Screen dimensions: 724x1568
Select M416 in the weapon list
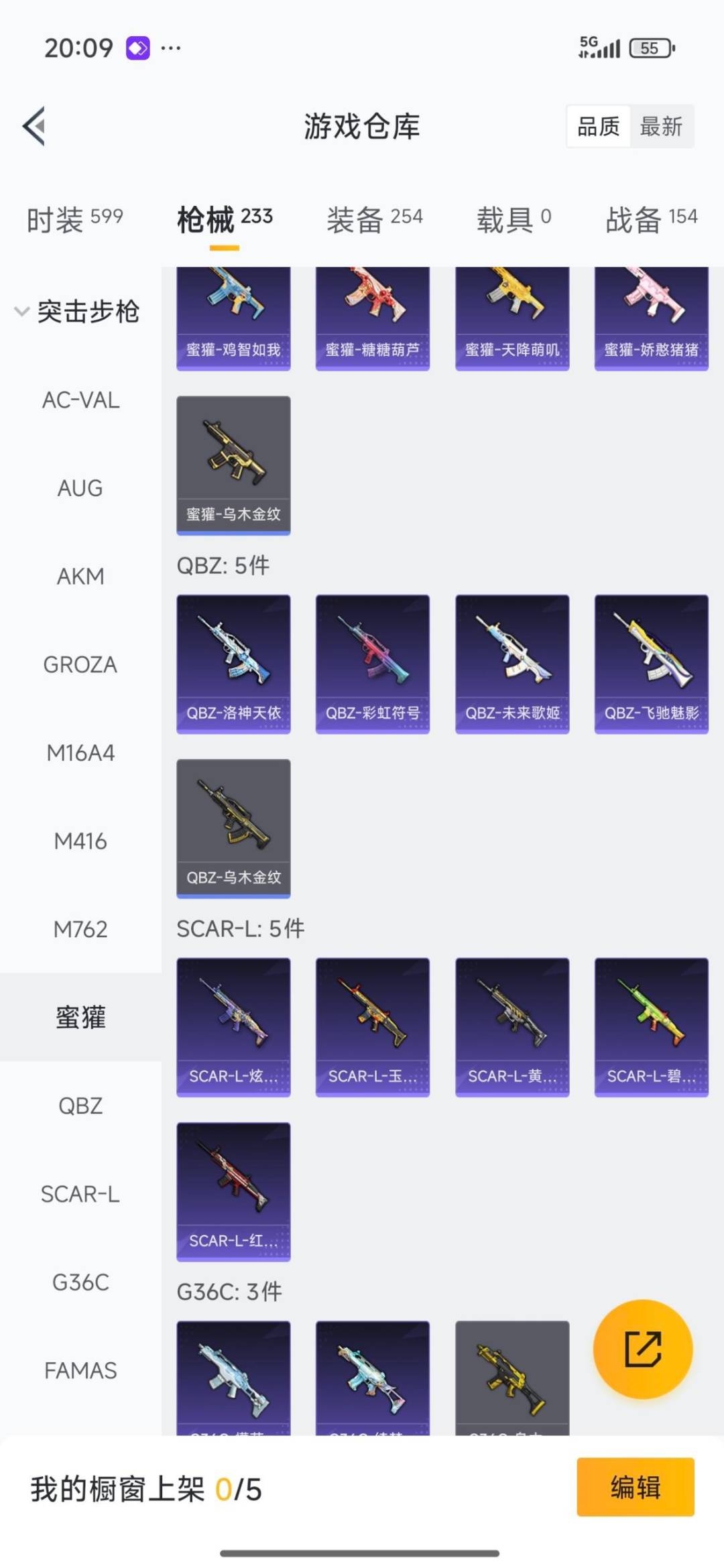(x=80, y=841)
